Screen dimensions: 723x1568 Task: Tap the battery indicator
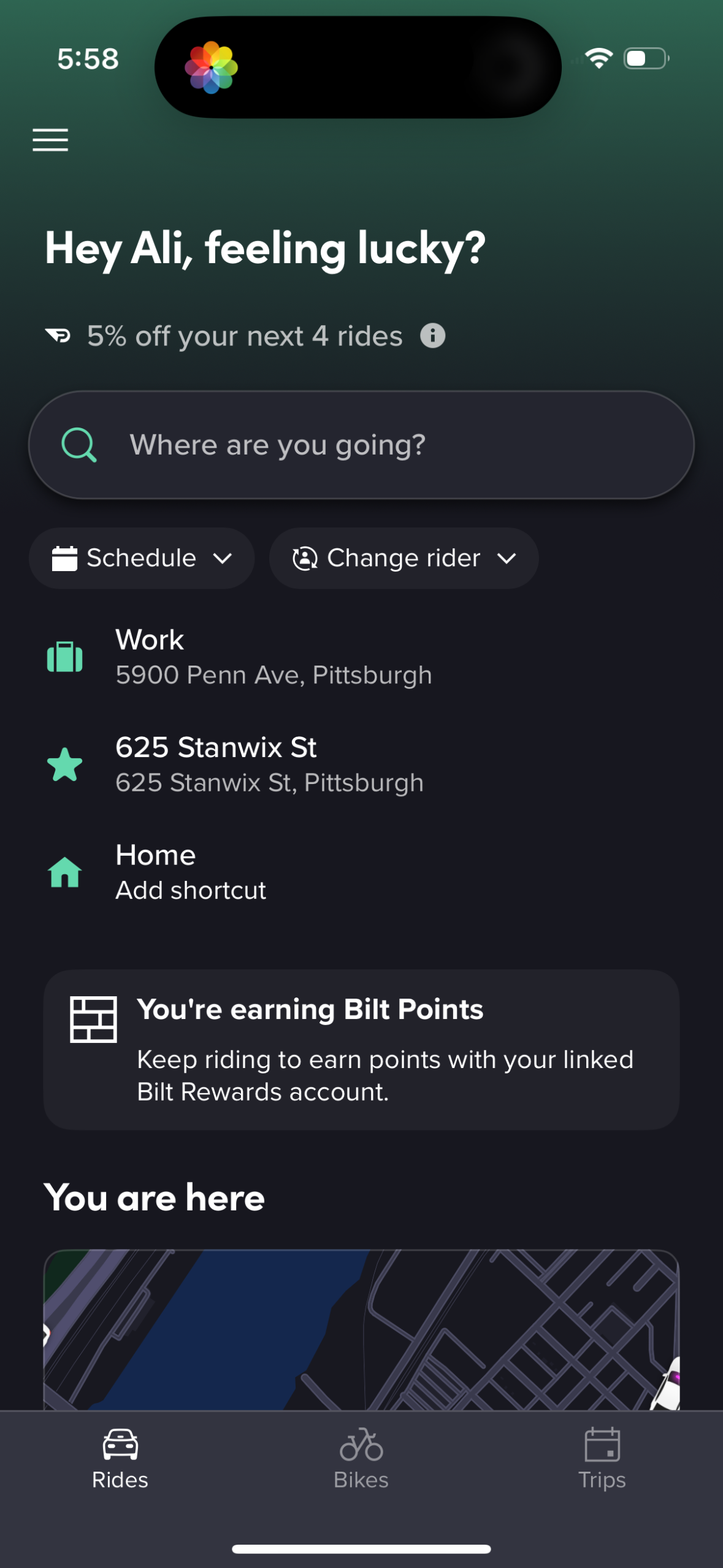(645, 58)
